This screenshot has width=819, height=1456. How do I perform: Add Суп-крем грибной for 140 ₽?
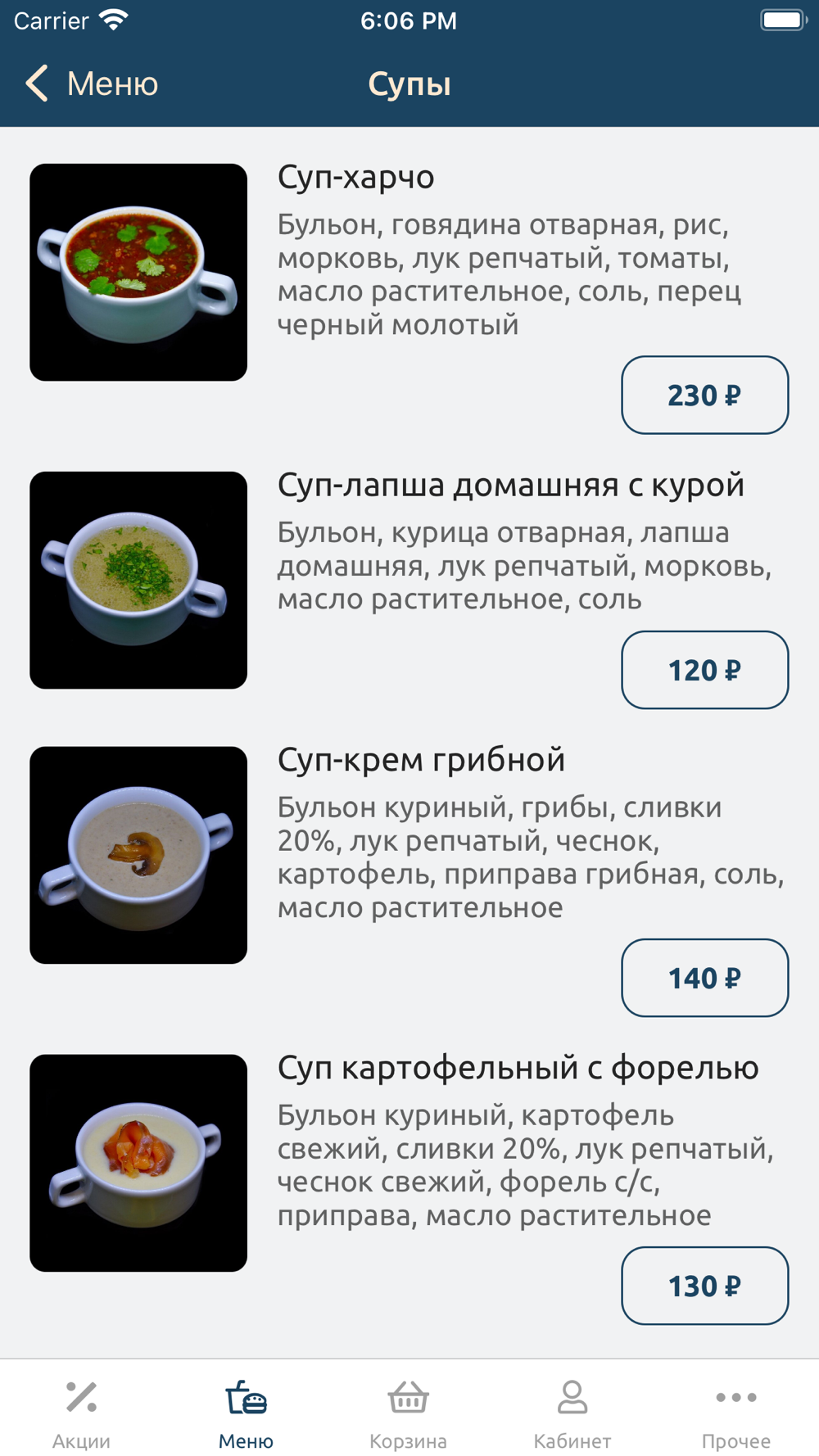point(704,978)
